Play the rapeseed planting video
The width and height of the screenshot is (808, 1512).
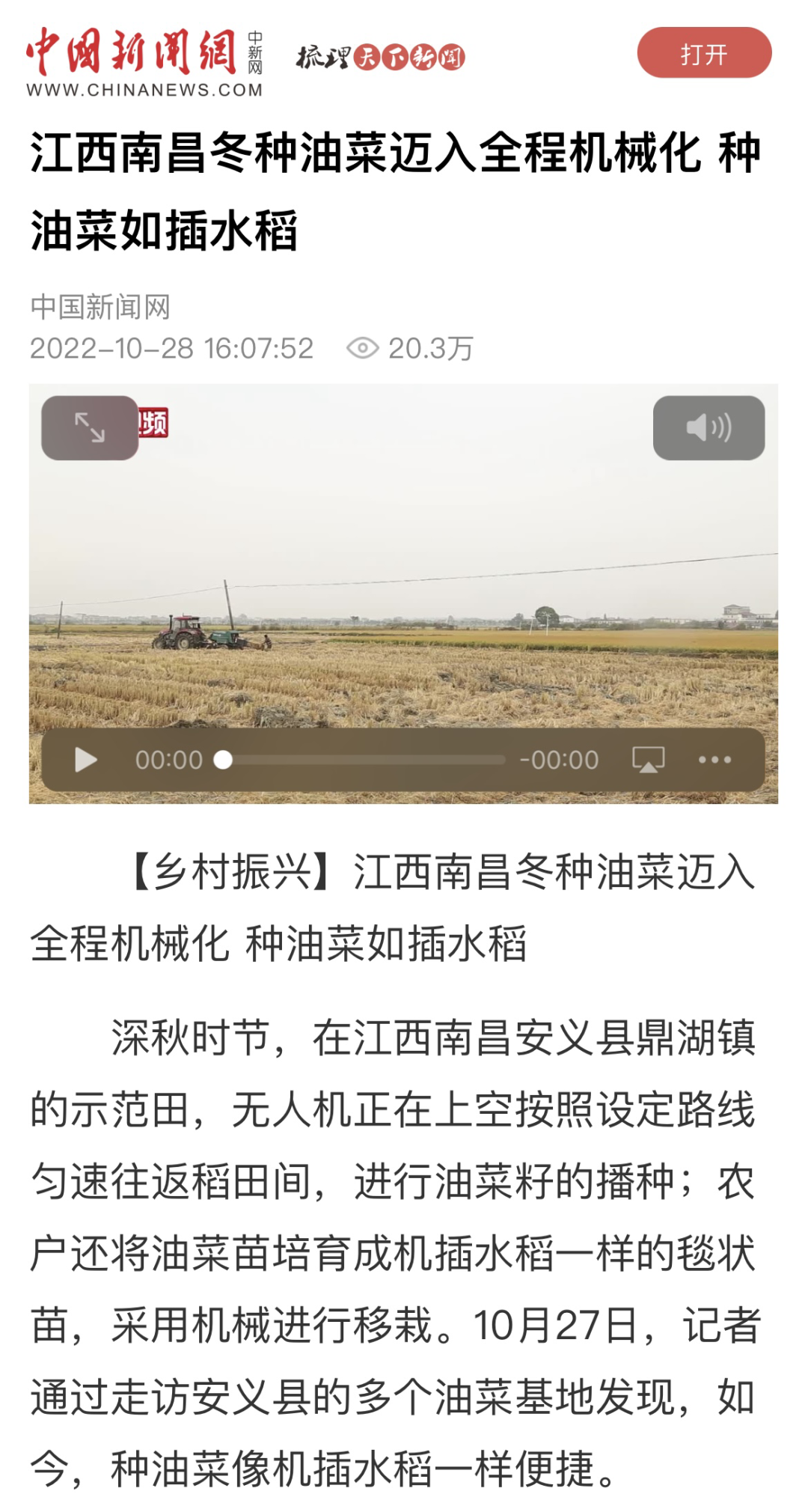coord(86,760)
